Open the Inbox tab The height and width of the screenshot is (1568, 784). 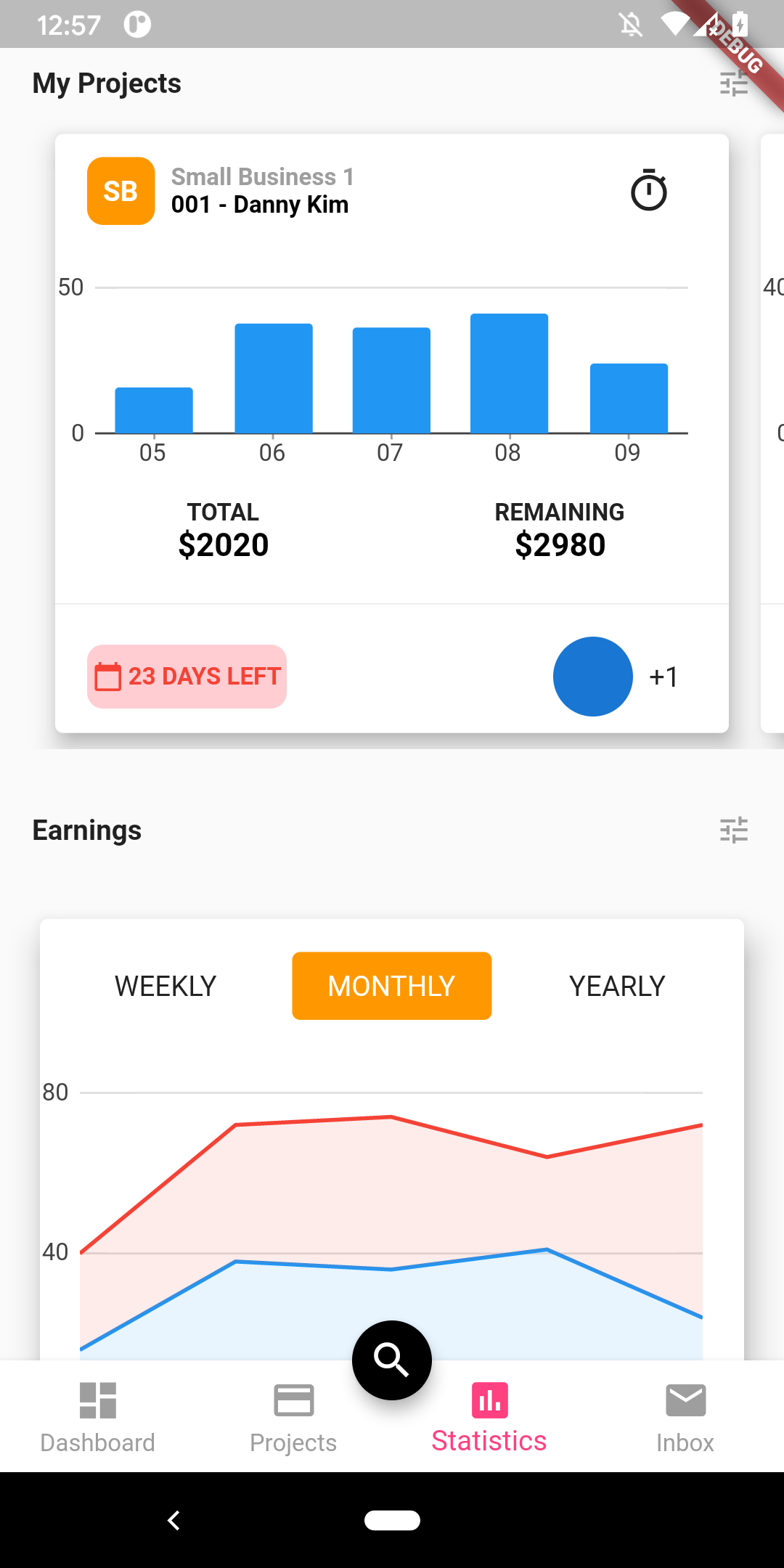(685, 1417)
